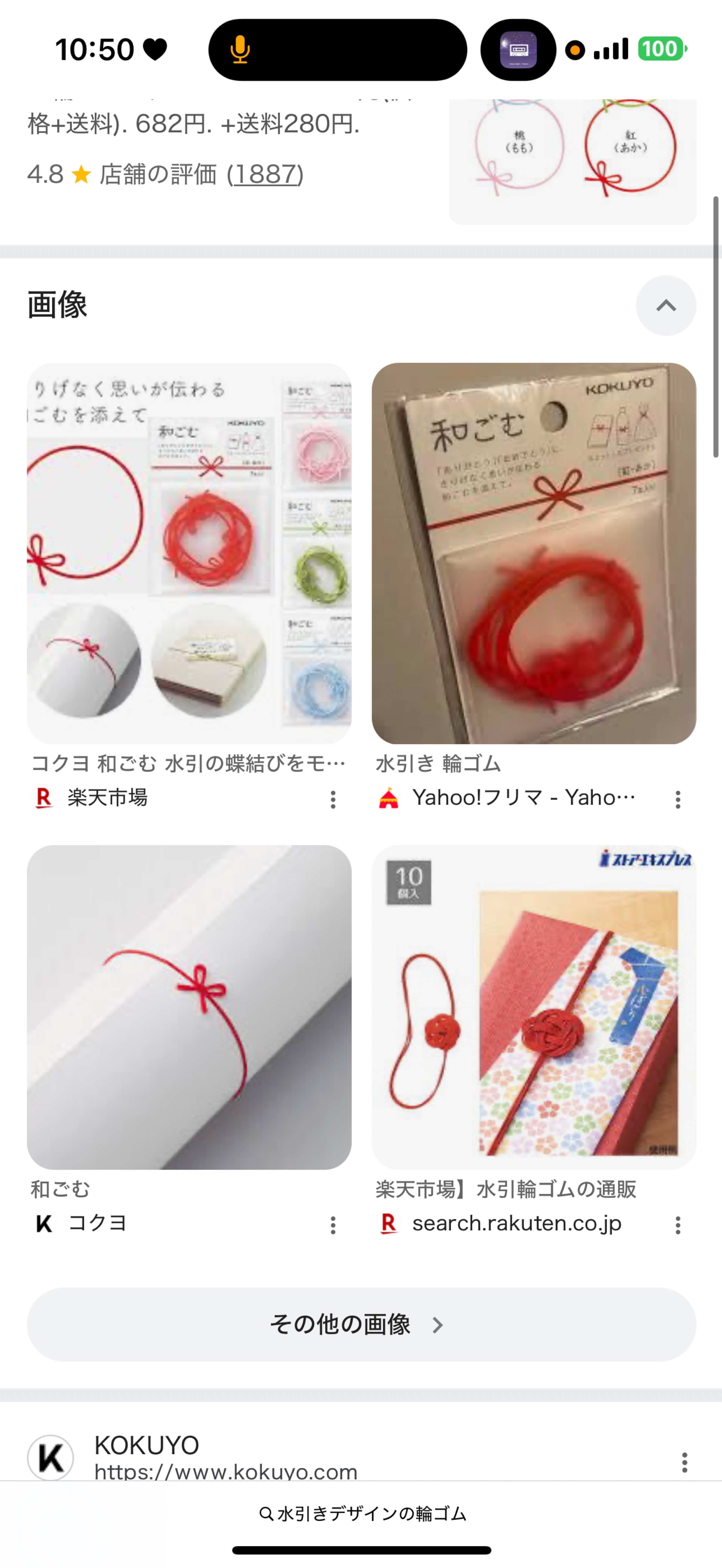The height and width of the screenshot is (1568, 722).
Task: Open the more options for the コクヨ image
Action: click(332, 1225)
